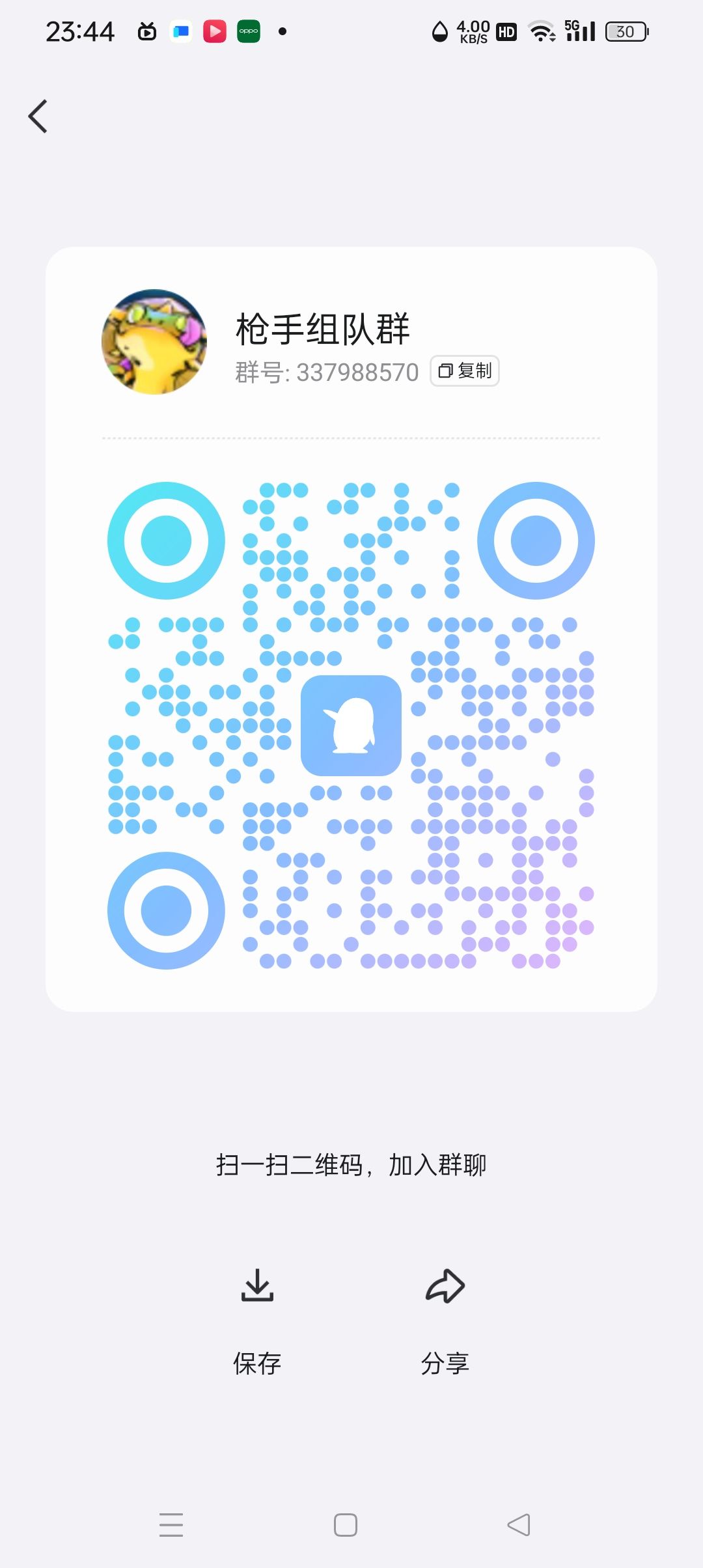The height and width of the screenshot is (1568, 703).
Task: Tap the red video player icon in status bar
Action: tap(215, 30)
